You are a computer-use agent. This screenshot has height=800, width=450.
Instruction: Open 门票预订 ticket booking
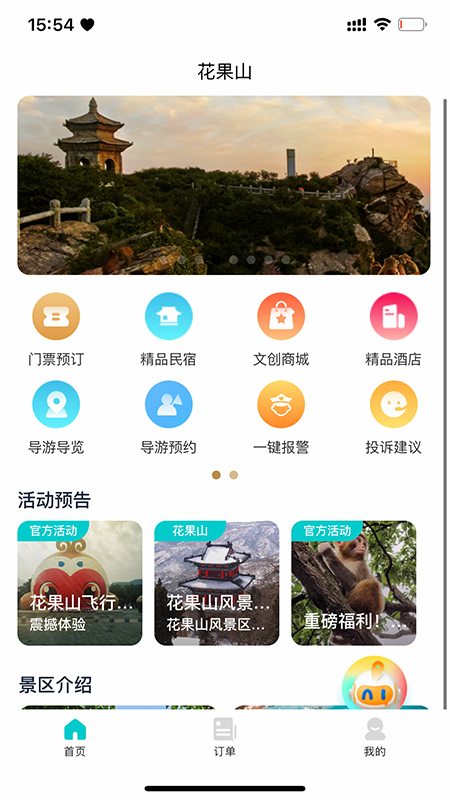click(56, 329)
